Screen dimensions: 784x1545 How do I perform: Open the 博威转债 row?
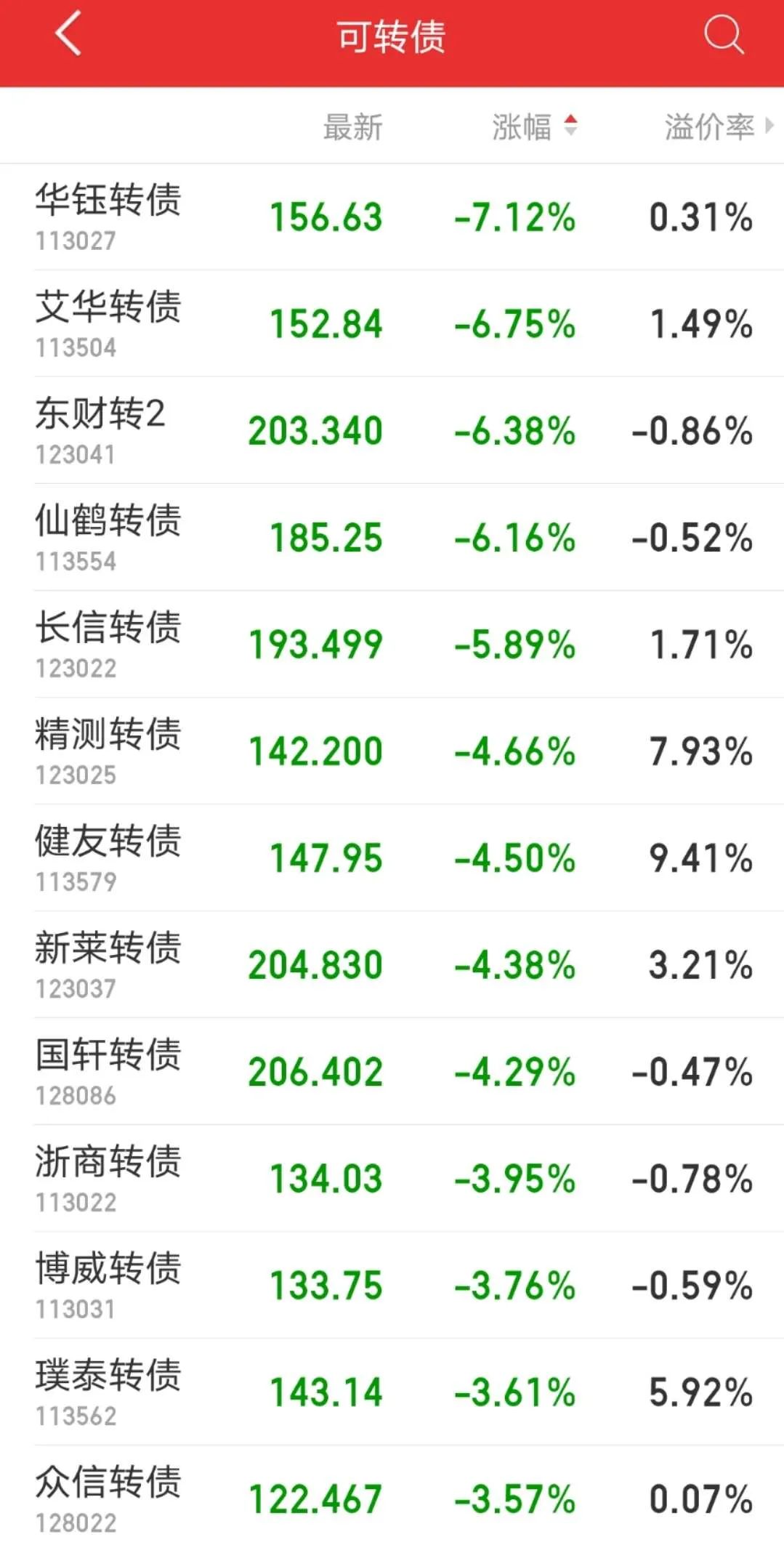392,1285
